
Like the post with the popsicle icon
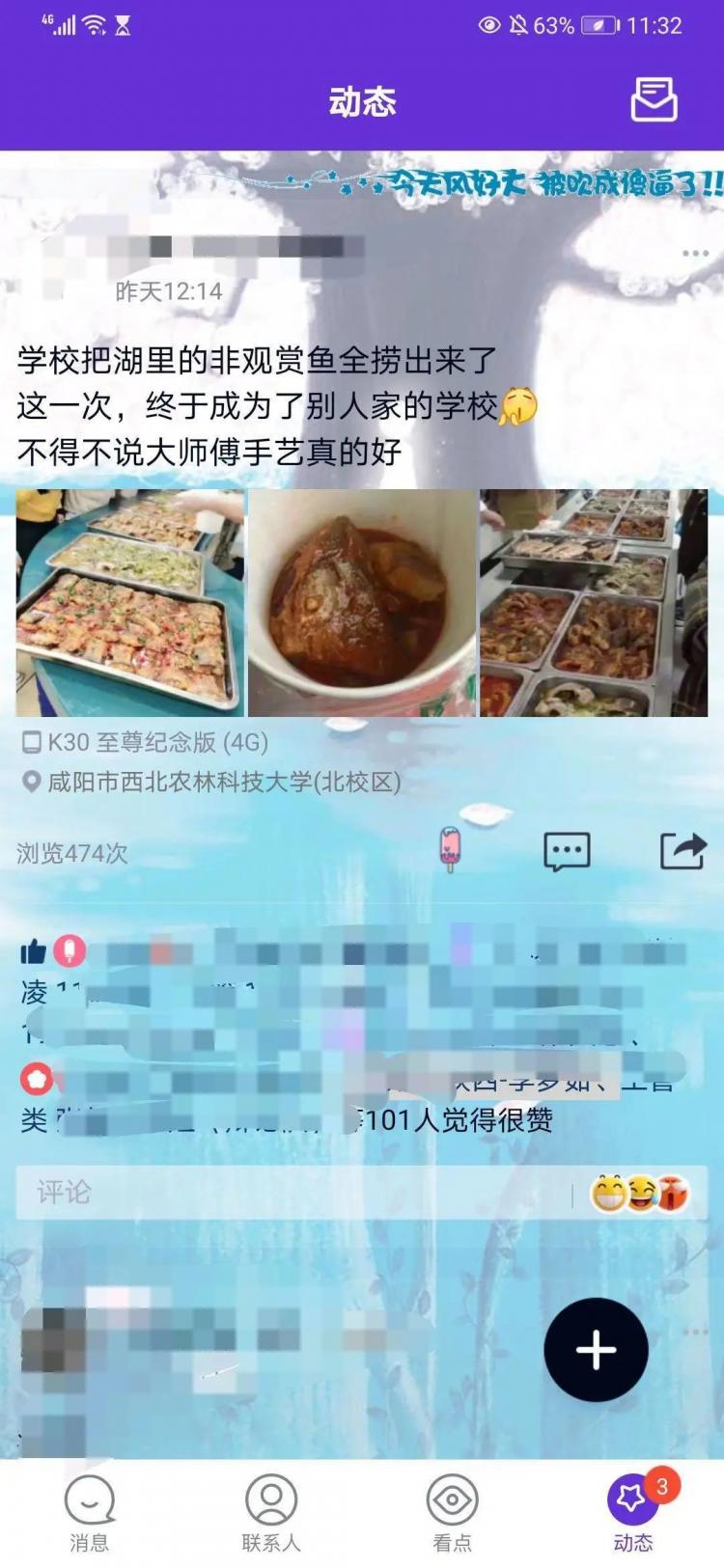tap(450, 850)
